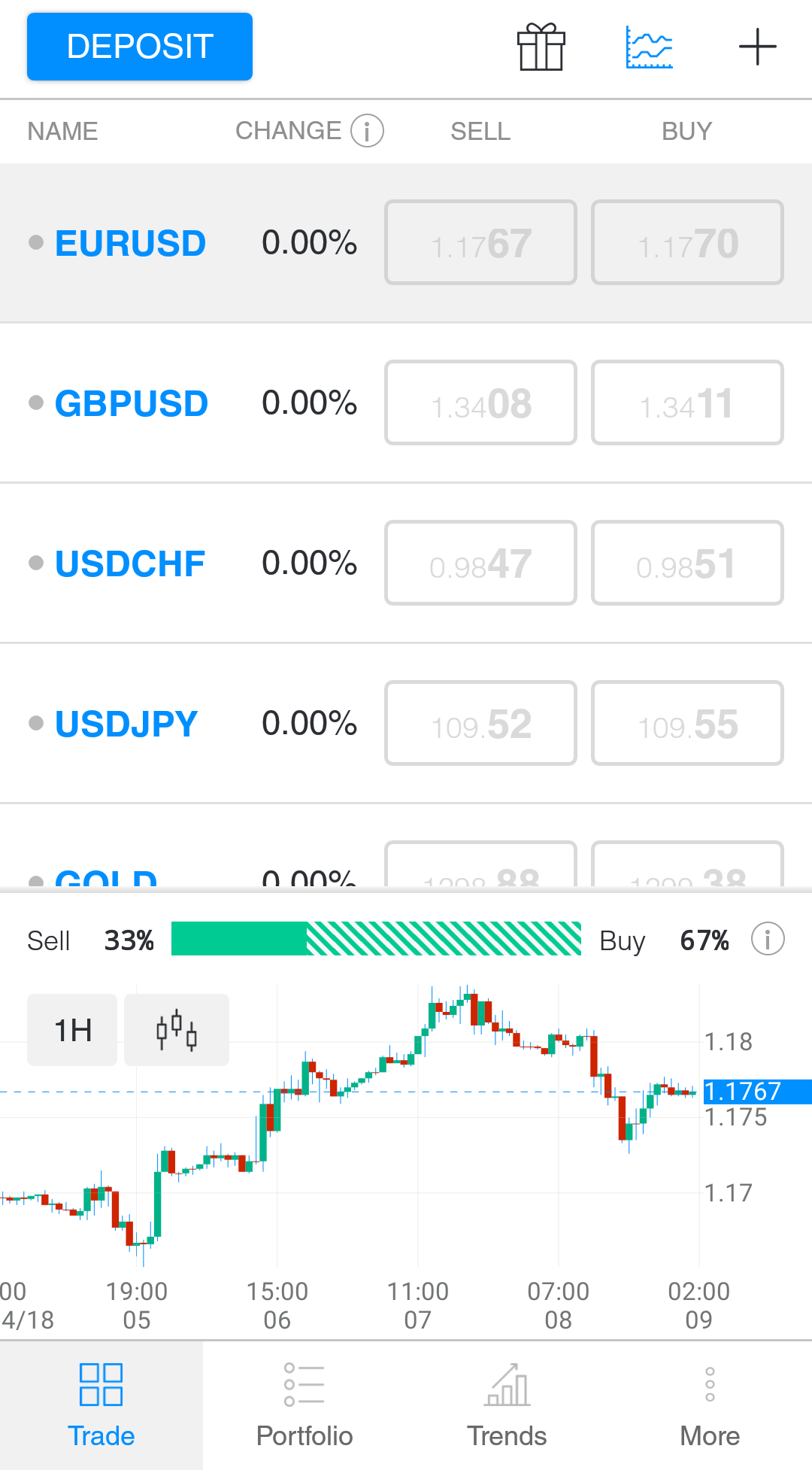The height and width of the screenshot is (1470, 812).
Task: Buy USDCHF at 0.9851
Action: coord(687,563)
